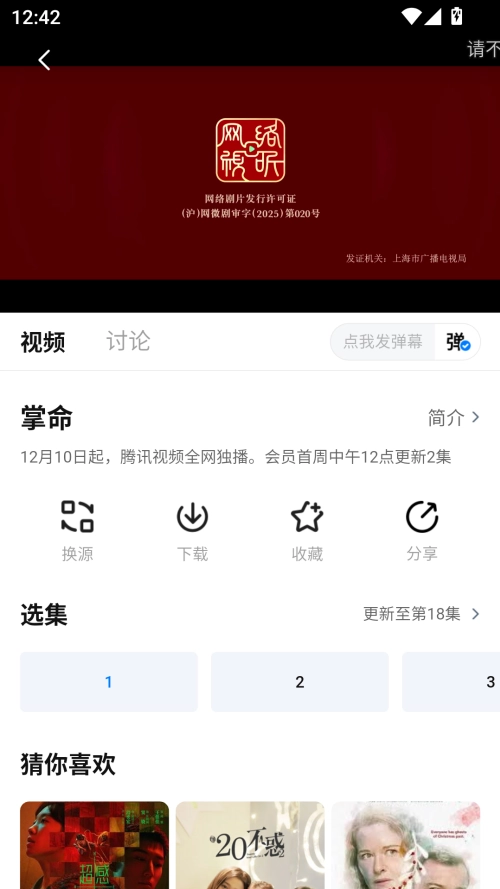Expand the full list at 更新至第18集
The width and height of the screenshot is (500, 889).
(x=421, y=614)
